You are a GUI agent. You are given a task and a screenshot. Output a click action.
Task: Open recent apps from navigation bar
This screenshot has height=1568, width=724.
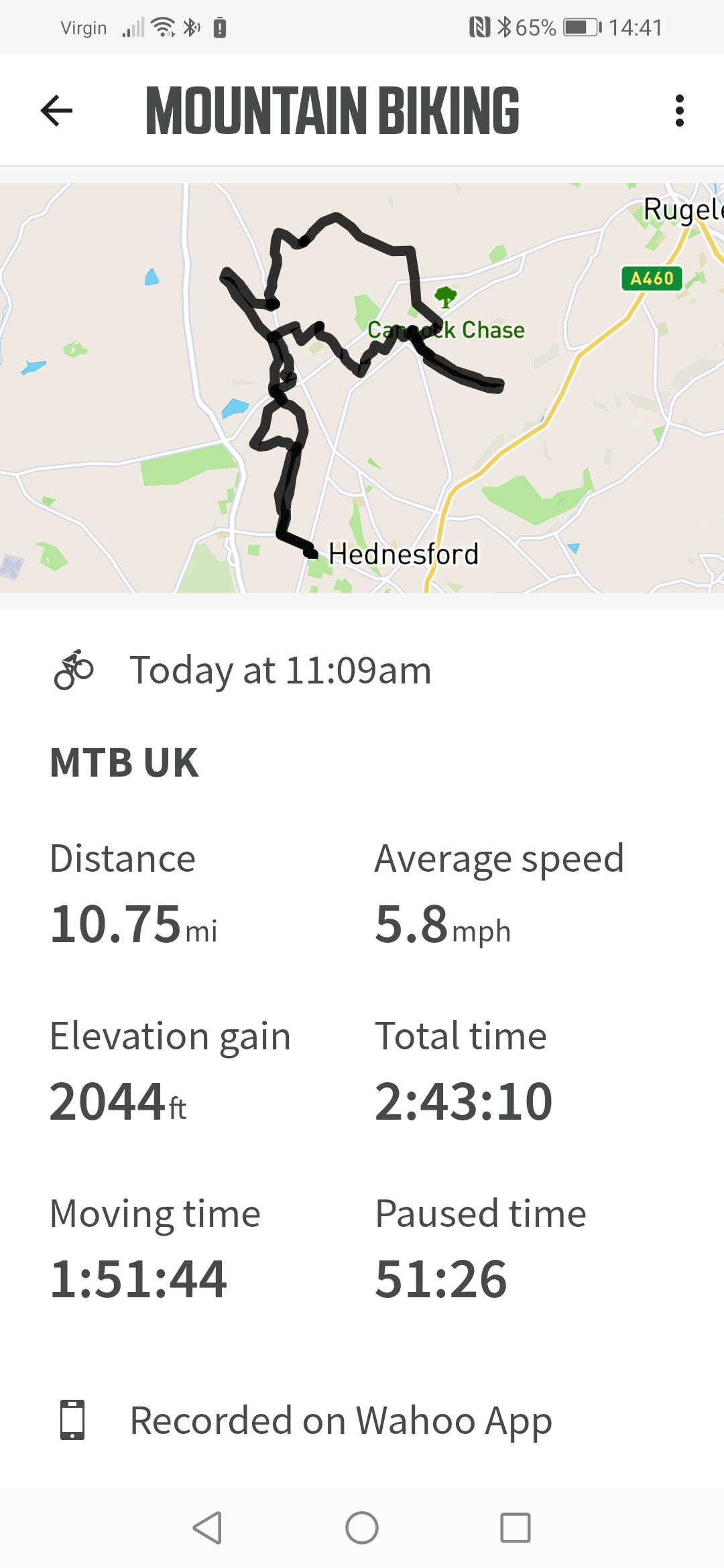(x=516, y=1528)
